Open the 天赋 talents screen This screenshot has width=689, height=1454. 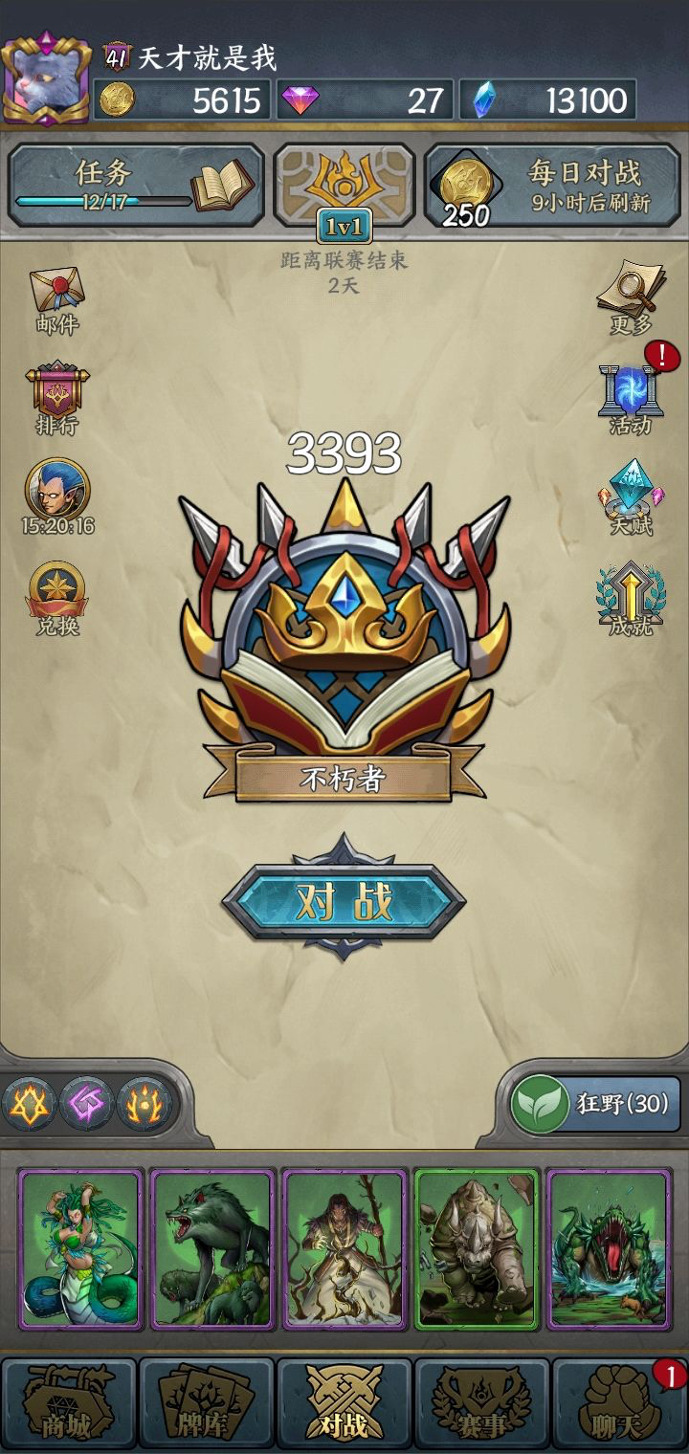click(630, 497)
